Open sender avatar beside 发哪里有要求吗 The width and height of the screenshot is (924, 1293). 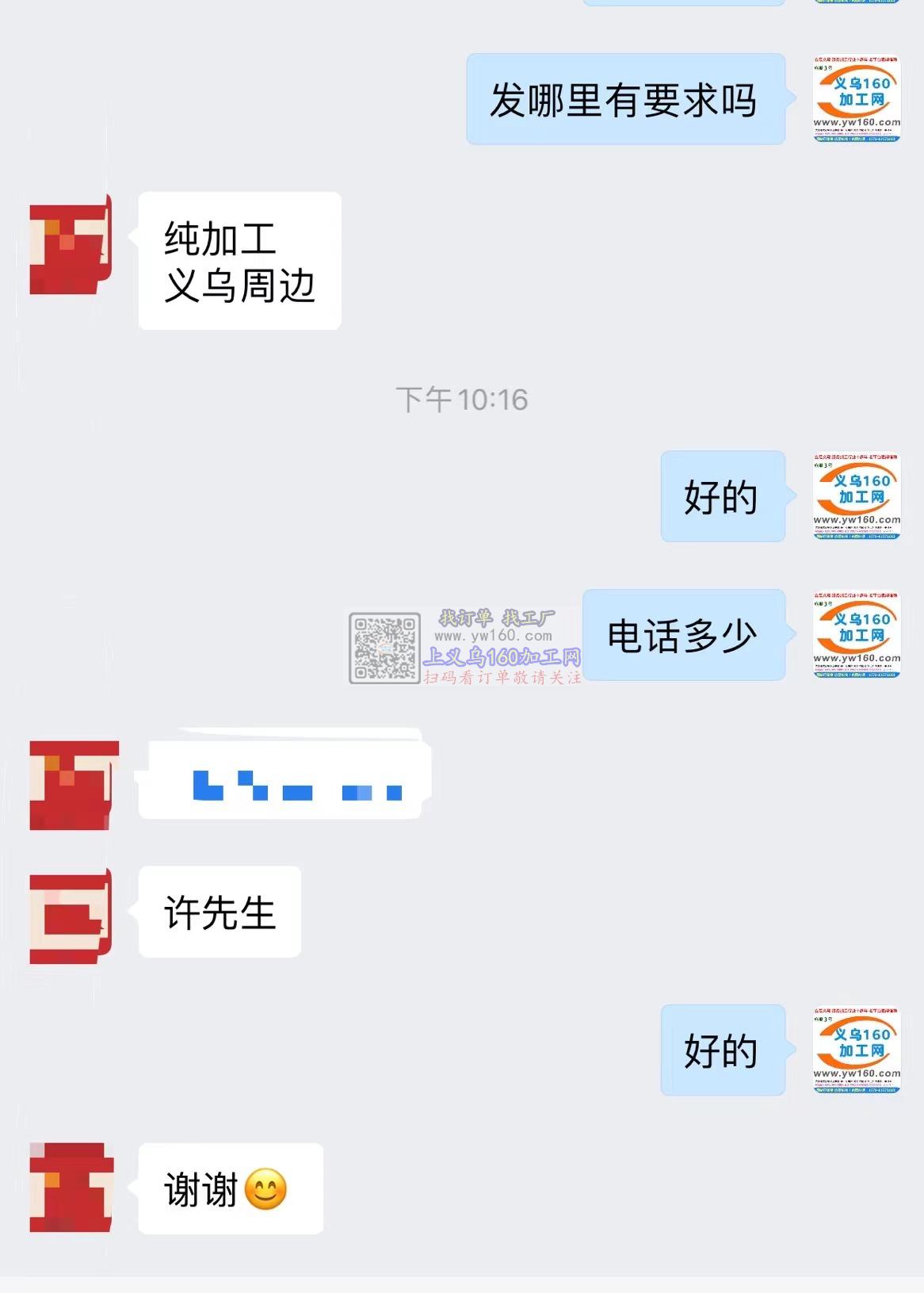click(x=856, y=99)
